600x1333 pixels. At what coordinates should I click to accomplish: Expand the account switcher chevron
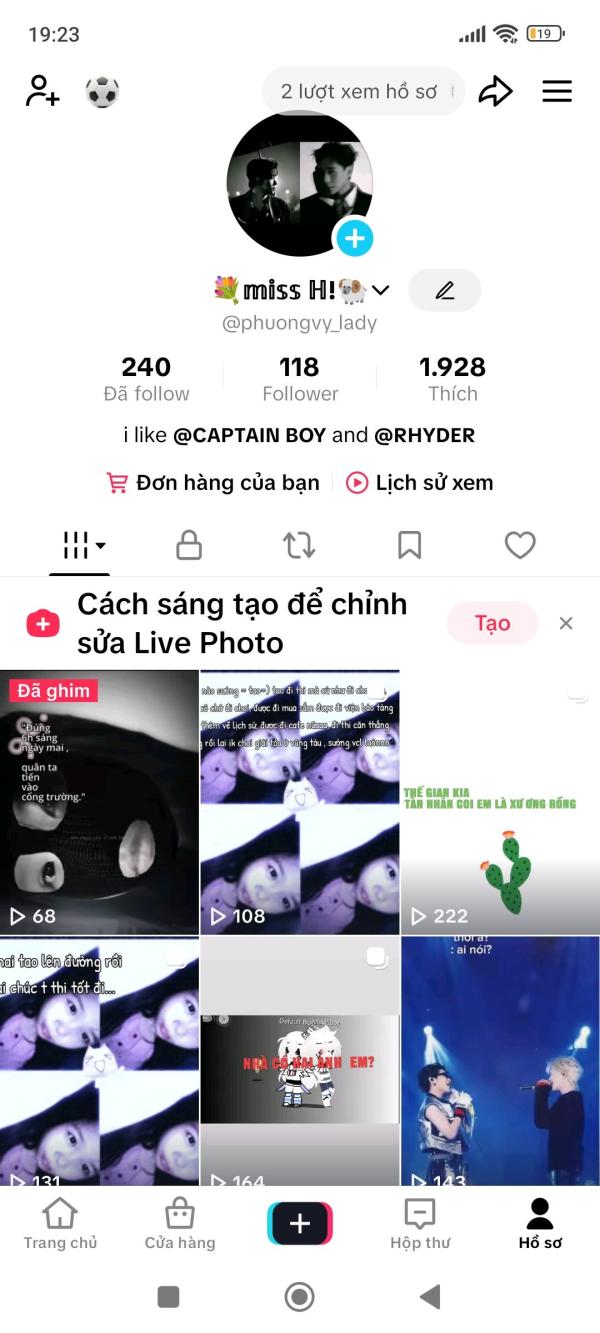click(x=380, y=291)
